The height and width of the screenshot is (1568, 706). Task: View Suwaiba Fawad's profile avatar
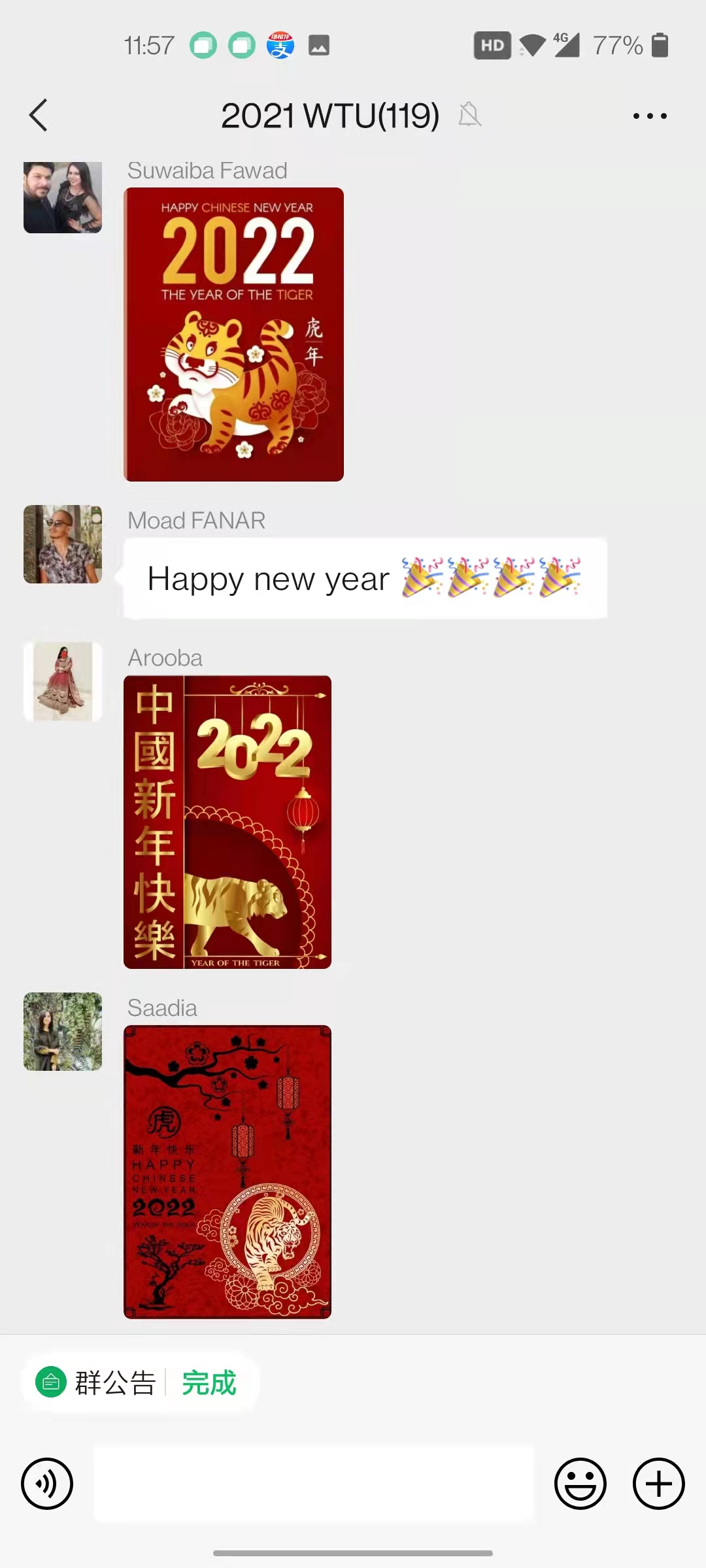coord(63,197)
